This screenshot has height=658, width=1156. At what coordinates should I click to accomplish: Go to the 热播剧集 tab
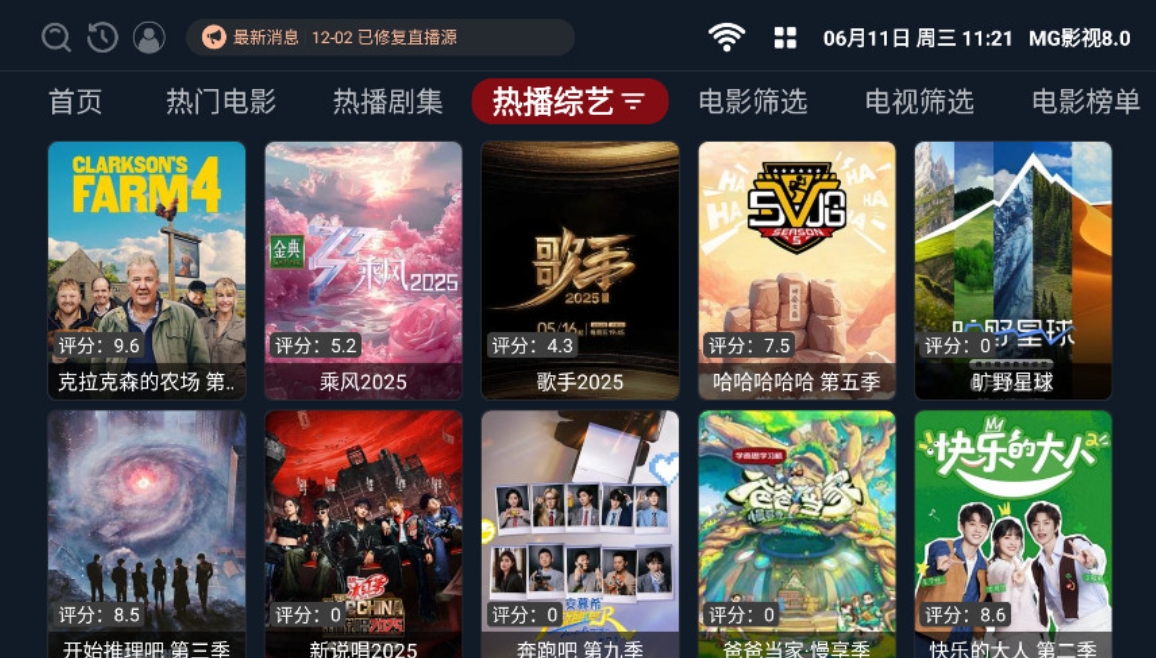tap(388, 102)
